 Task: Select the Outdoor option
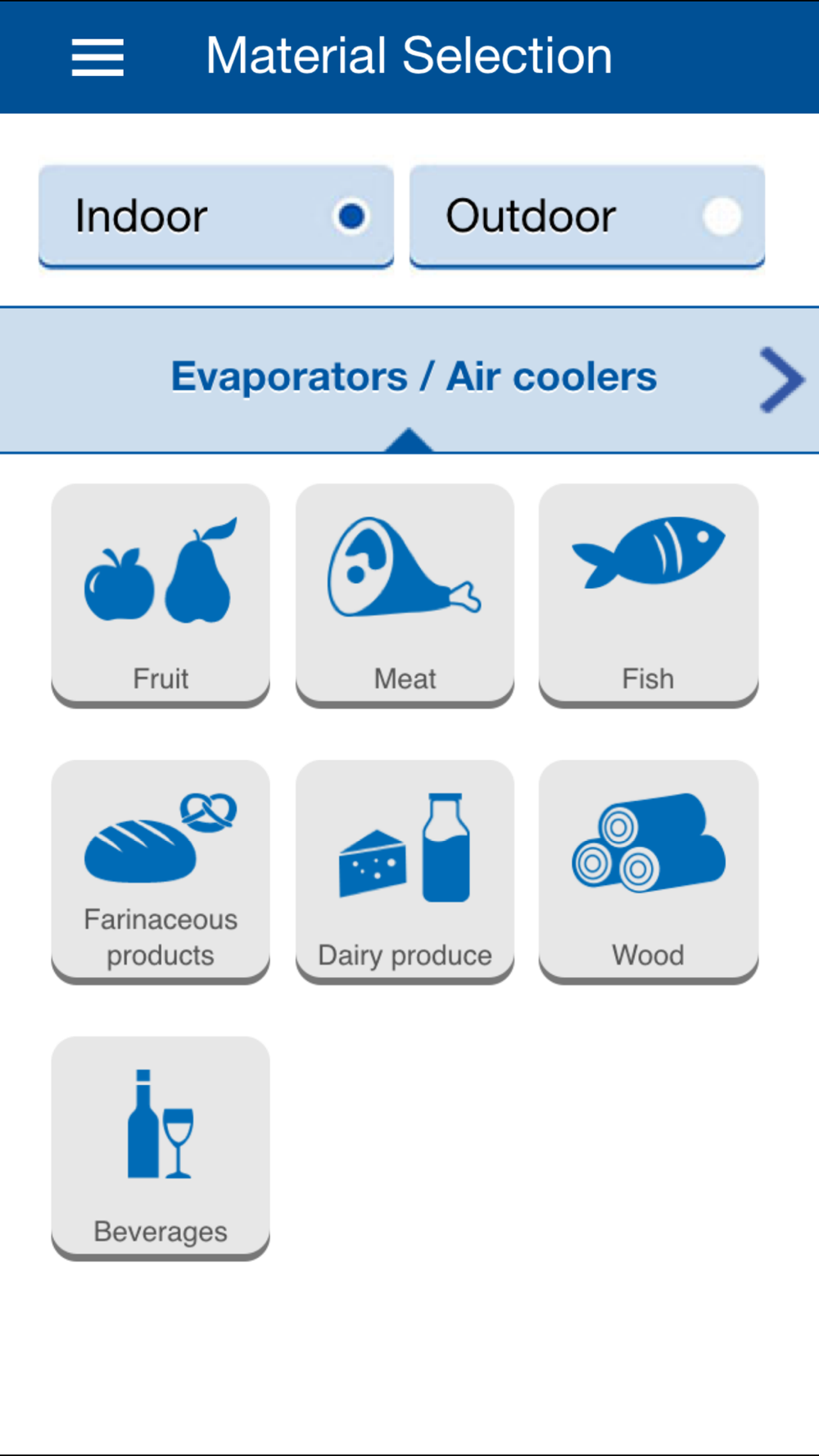586,216
